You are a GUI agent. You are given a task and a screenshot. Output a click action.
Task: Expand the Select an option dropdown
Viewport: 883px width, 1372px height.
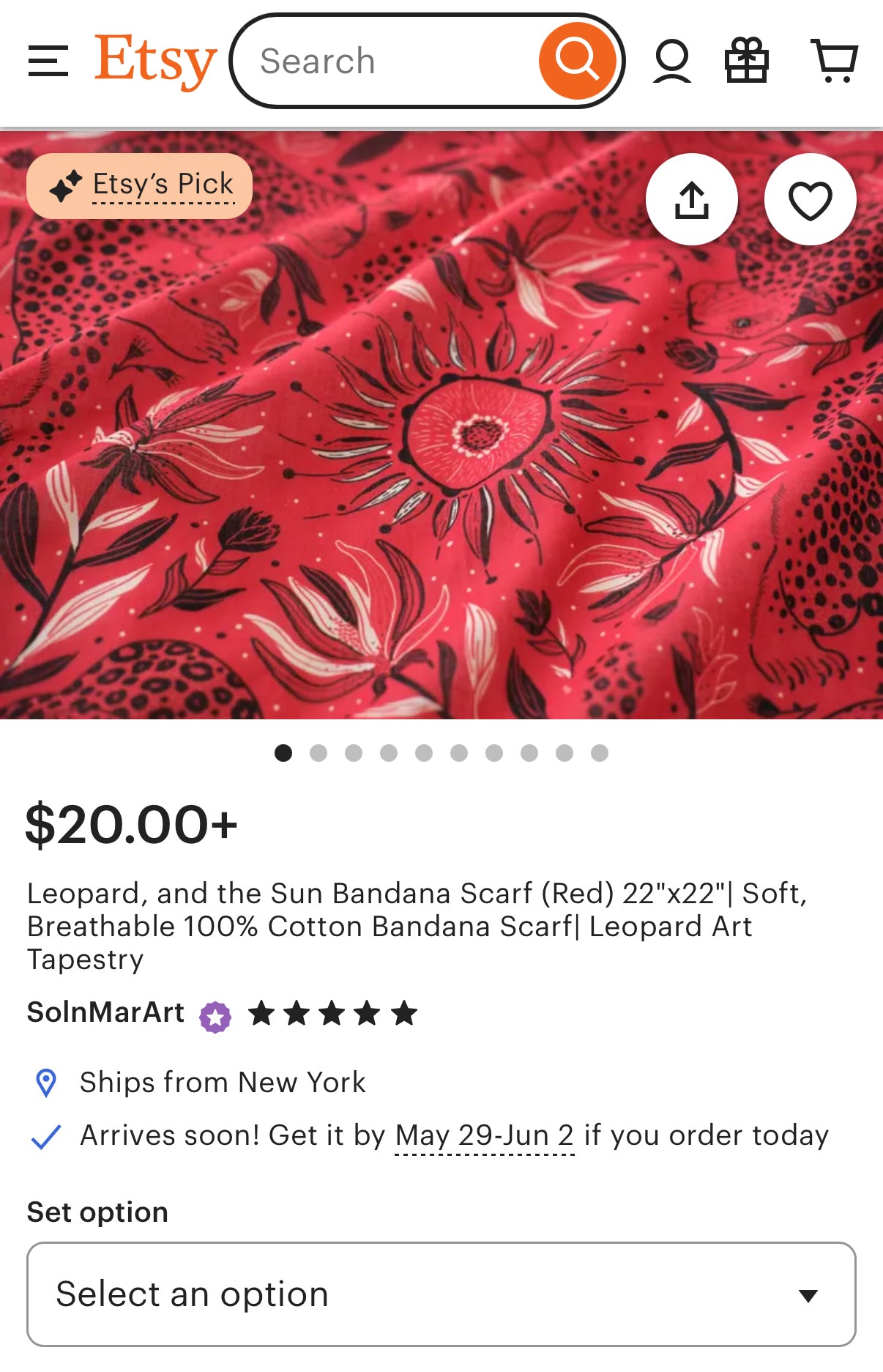click(441, 1294)
